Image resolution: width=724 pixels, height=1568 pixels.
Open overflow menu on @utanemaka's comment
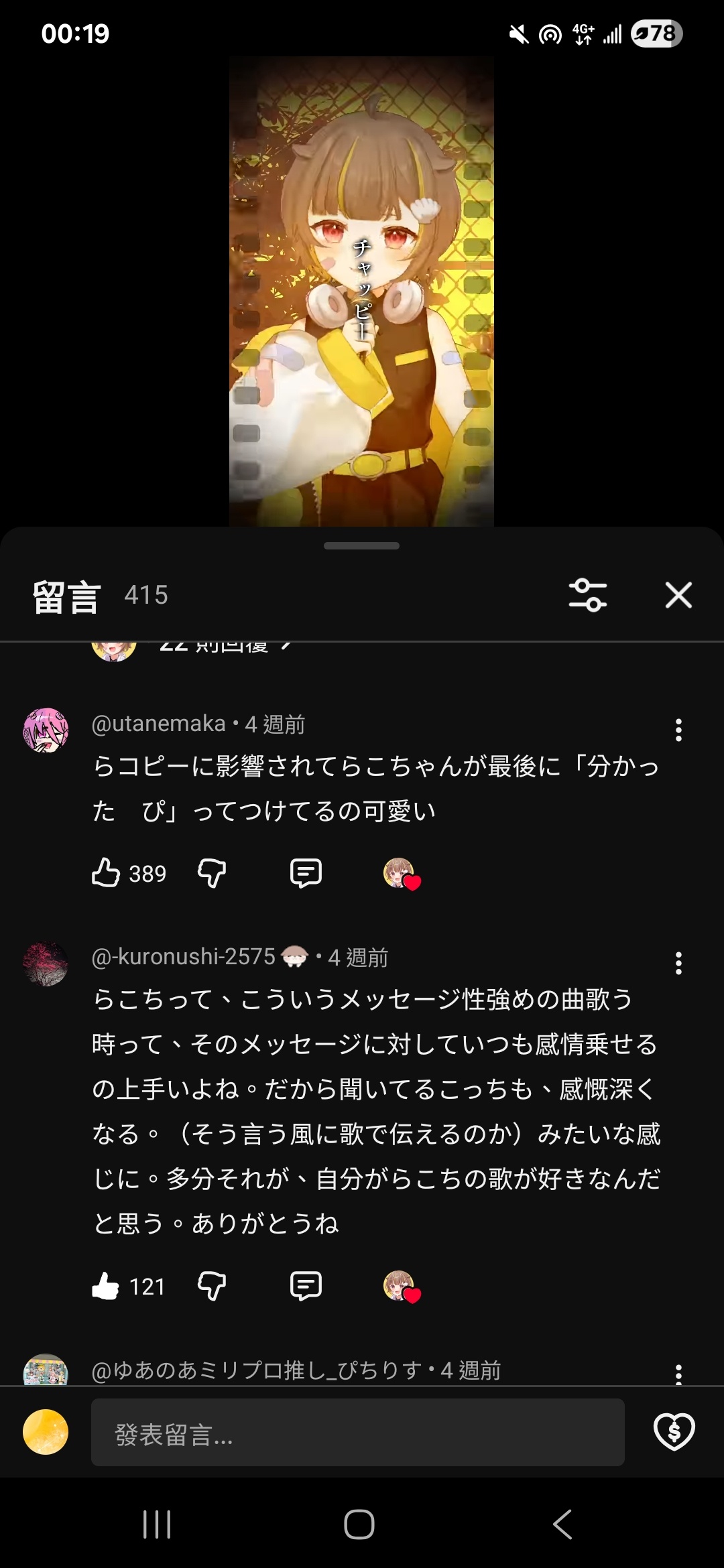click(x=678, y=730)
